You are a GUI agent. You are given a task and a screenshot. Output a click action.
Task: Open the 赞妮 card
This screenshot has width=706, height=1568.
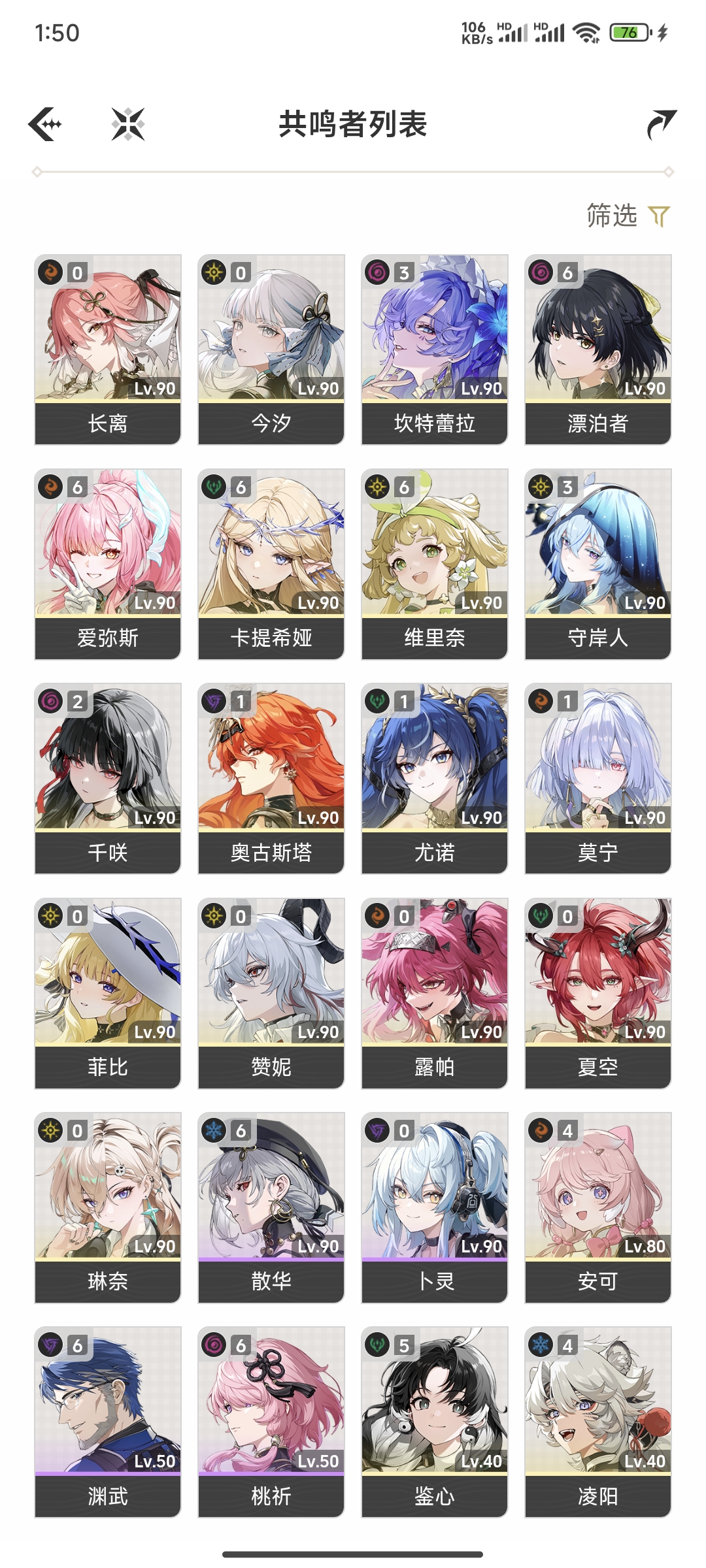point(271,993)
